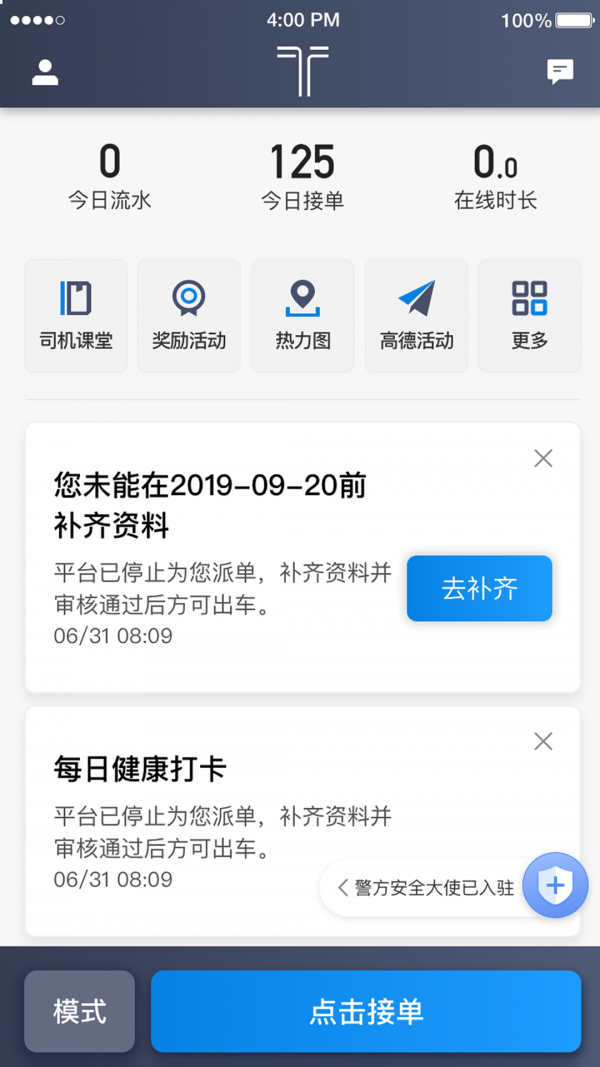The image size is (600, 1067).
Task: Dismiss the 补齐资料 notice card
Action: pyautogui.click(x=543, y=458)
